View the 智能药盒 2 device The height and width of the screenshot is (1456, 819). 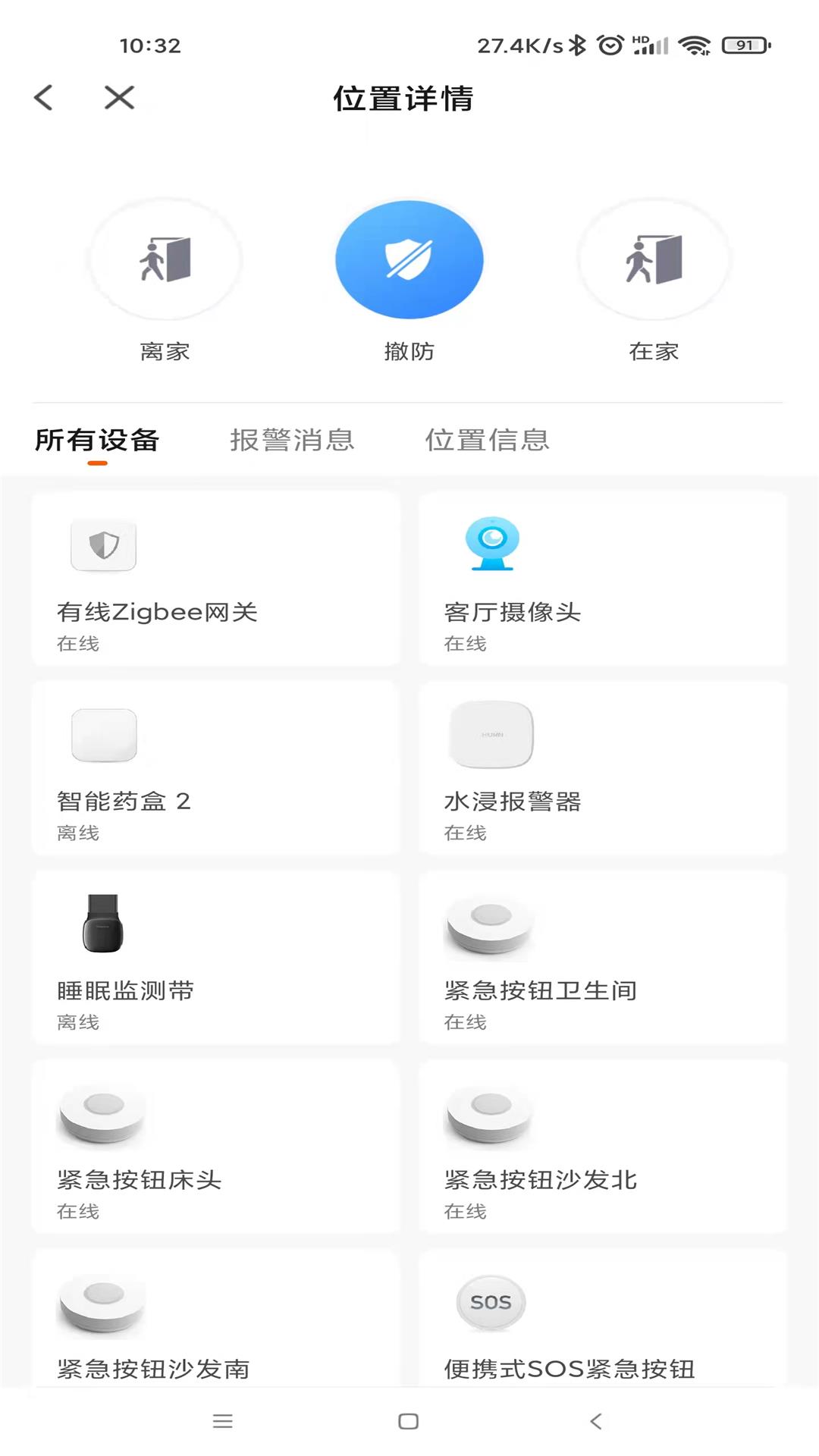(x=216, y=768)
